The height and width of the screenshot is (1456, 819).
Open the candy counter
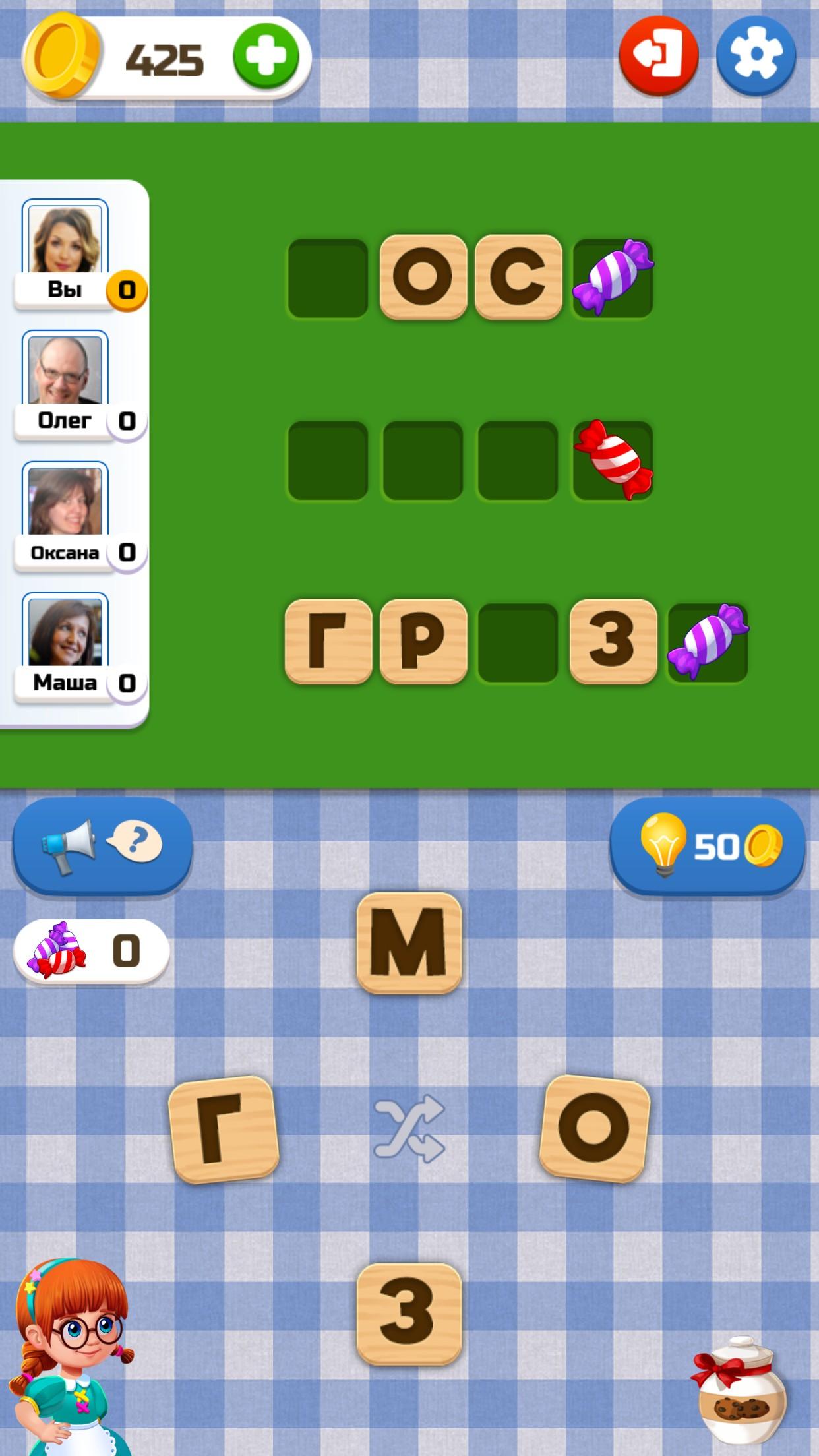(x=91, y=951)
